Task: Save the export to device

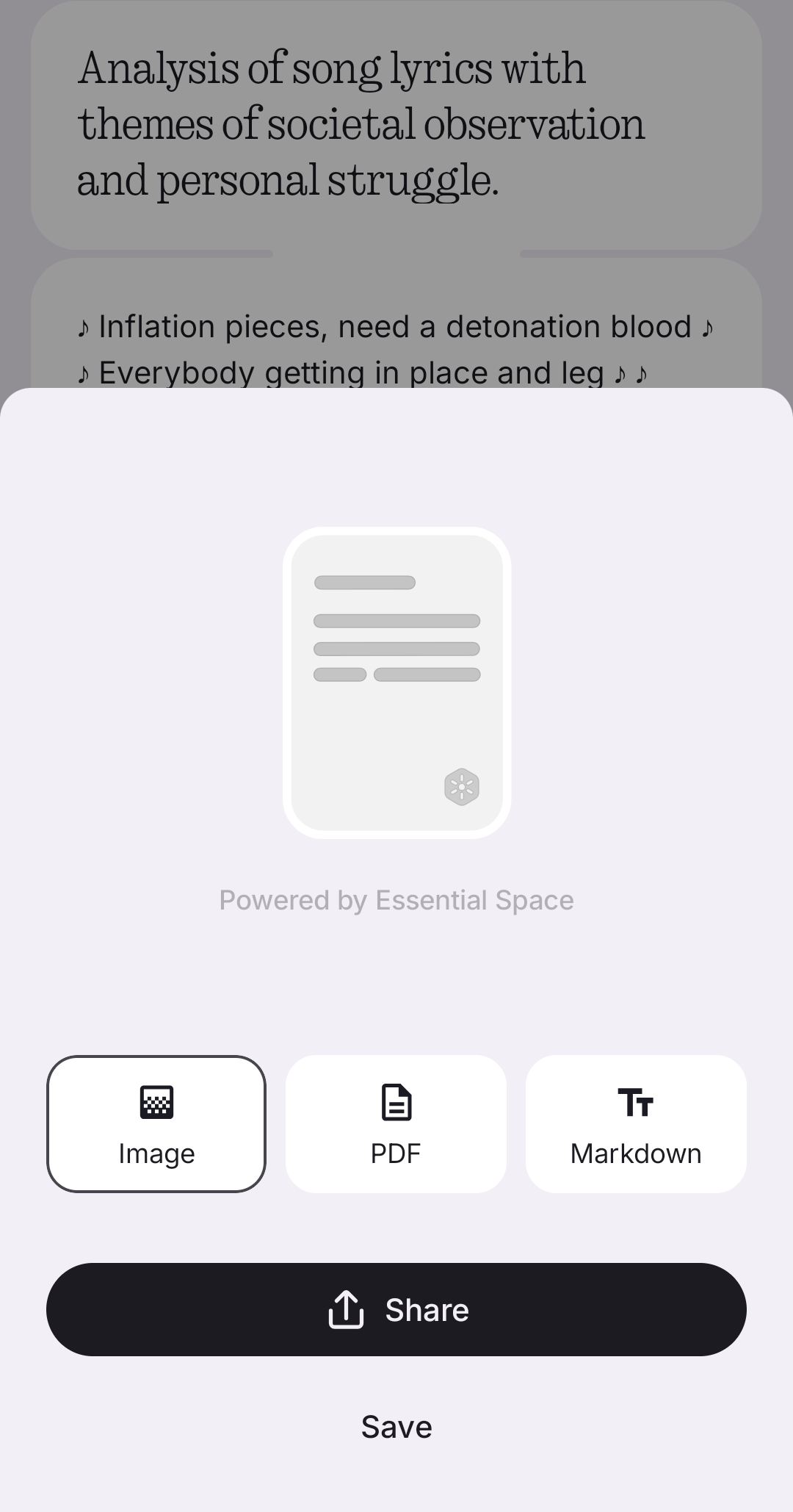Action: pos(396,1427)
